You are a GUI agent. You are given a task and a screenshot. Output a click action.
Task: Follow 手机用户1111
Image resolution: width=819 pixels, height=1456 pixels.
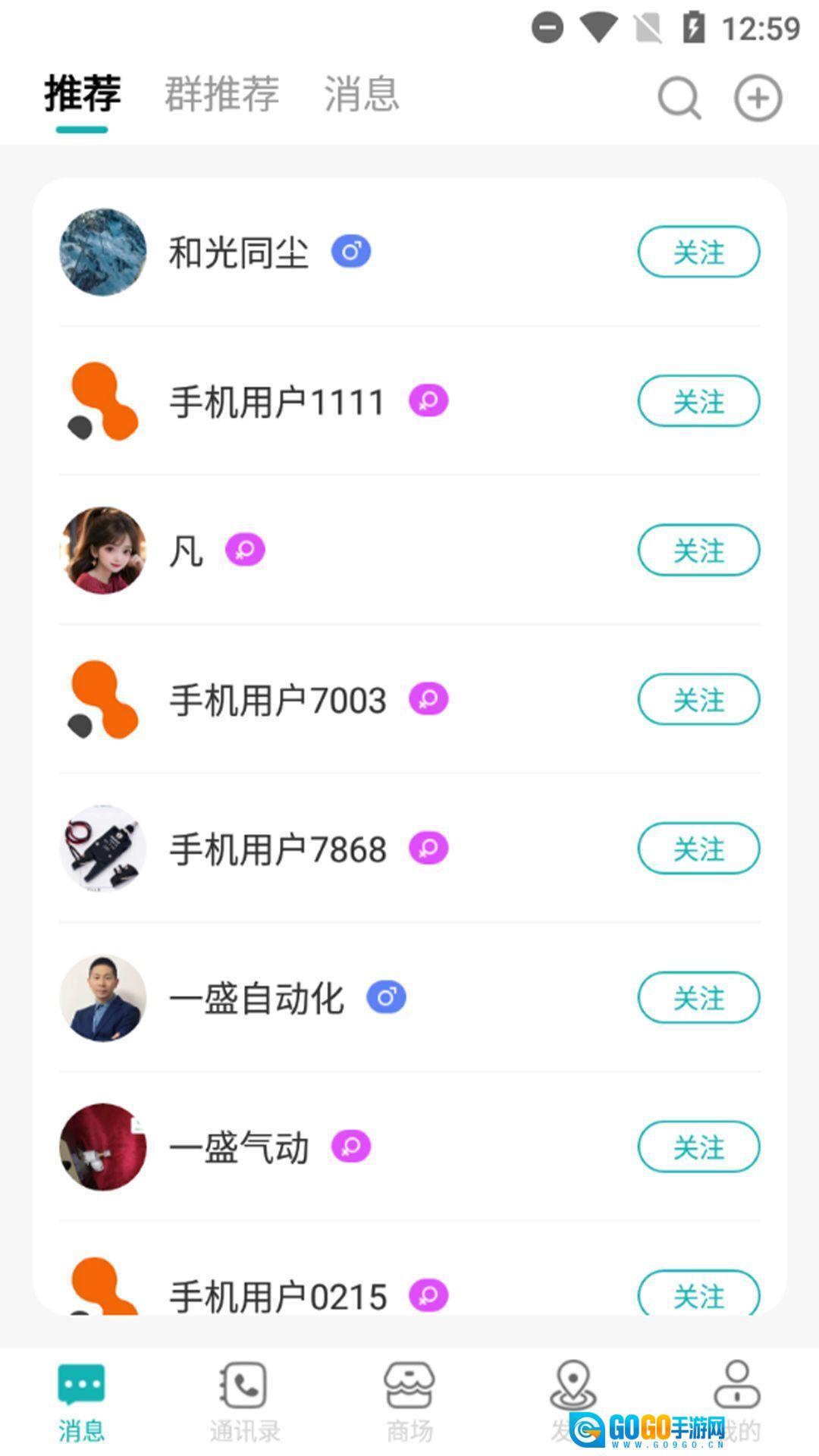coord(698,401)
